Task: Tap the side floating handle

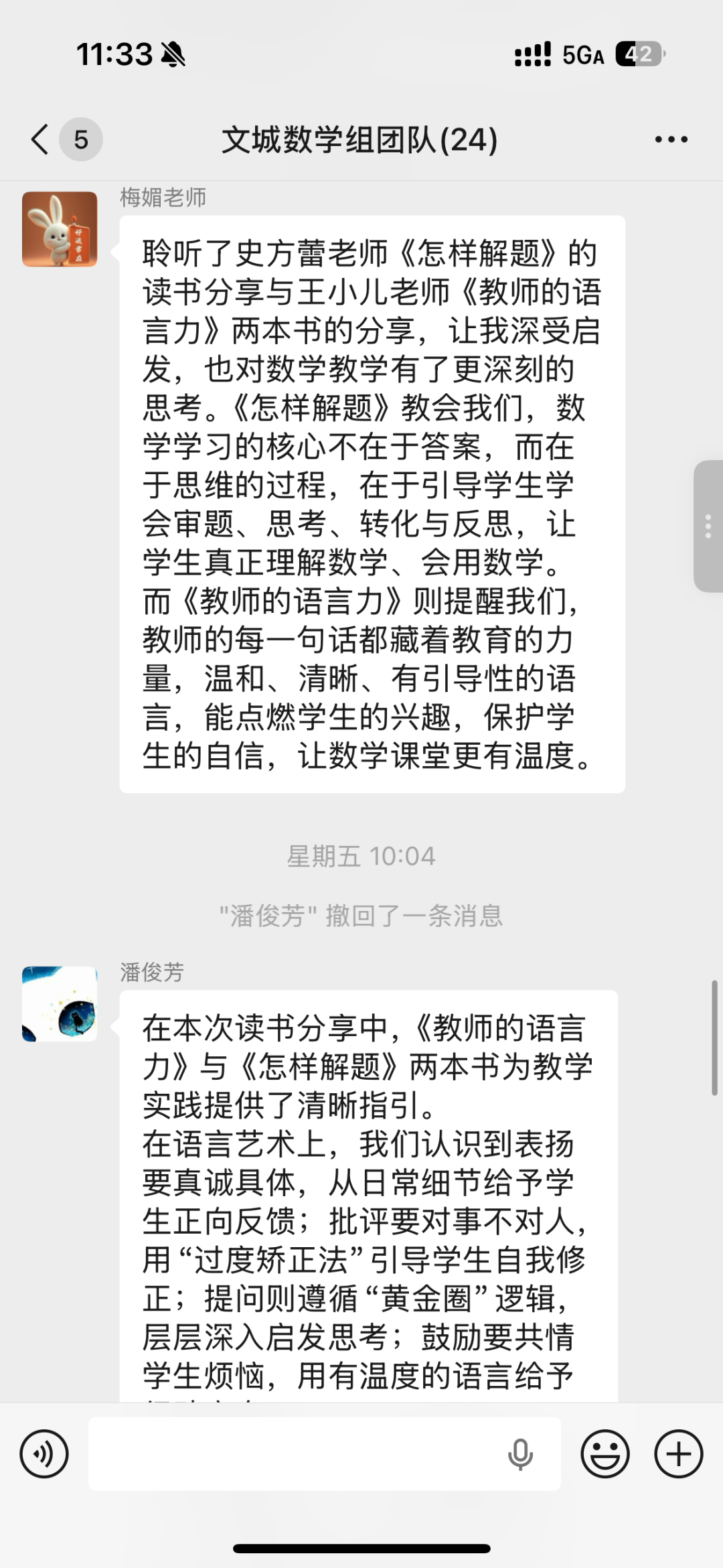Action: (708, 526)
